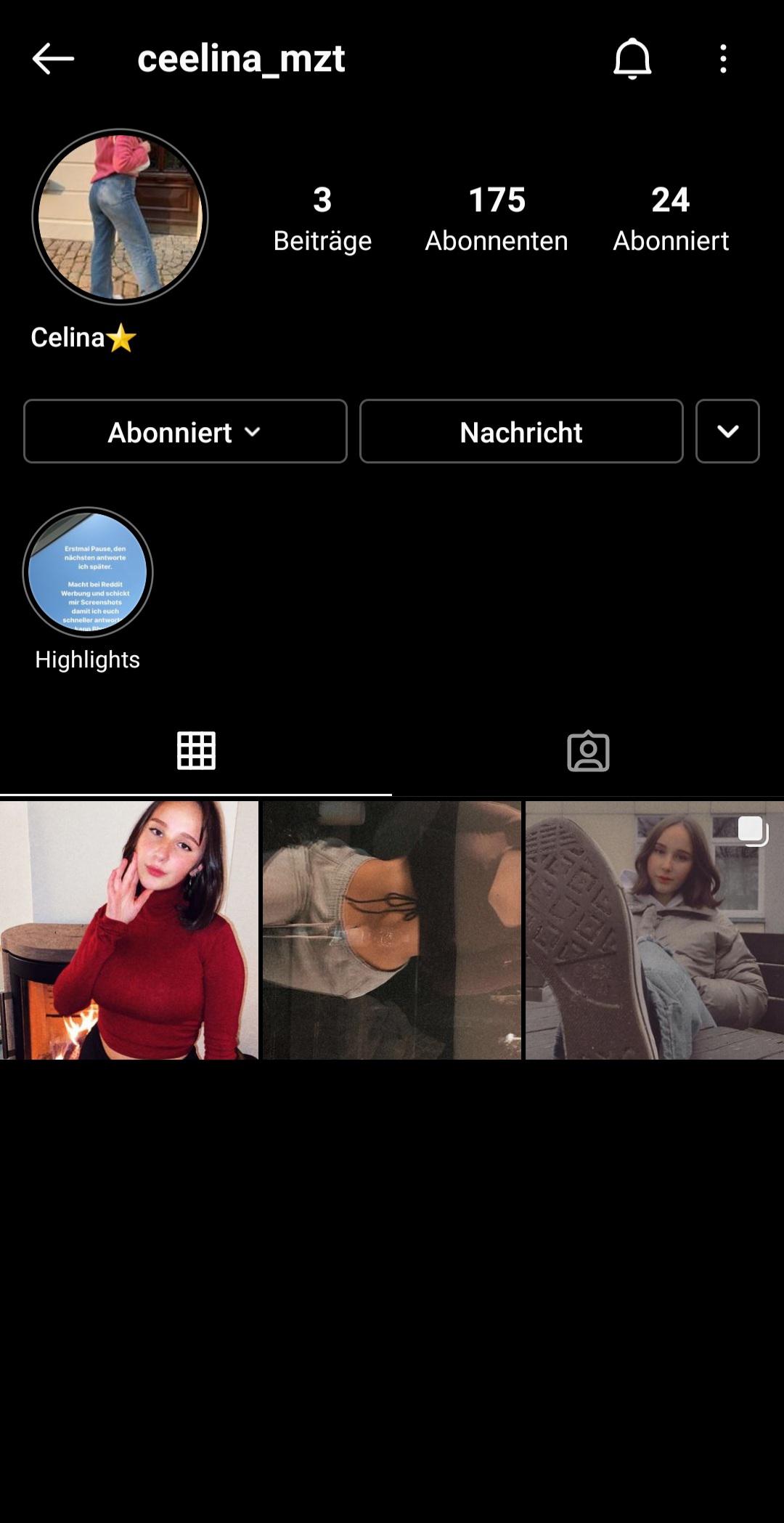Expand the Abonniert following options

185,431
